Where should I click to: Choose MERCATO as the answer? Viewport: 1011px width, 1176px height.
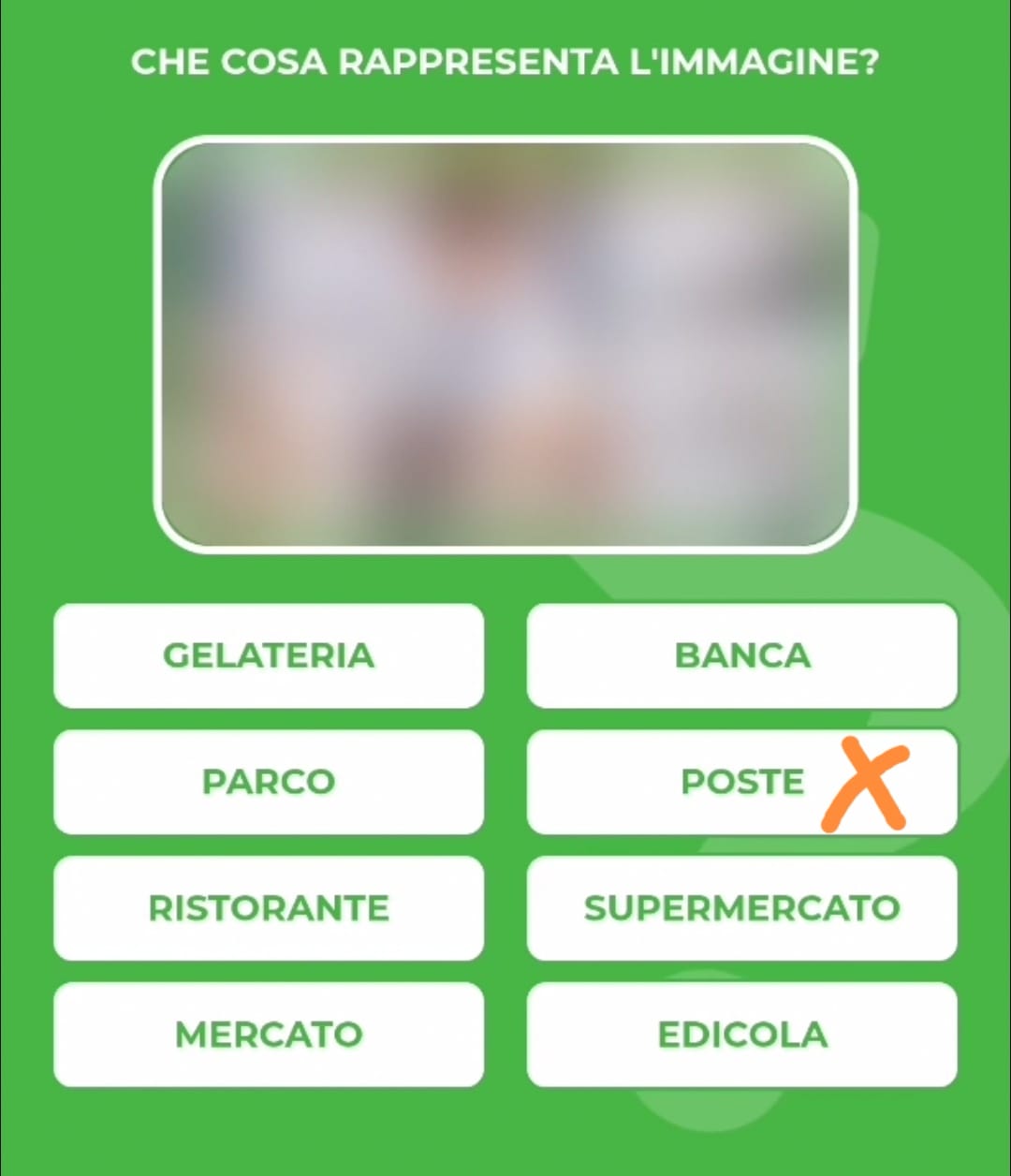pyautogui.click(x=269, y=1035)
